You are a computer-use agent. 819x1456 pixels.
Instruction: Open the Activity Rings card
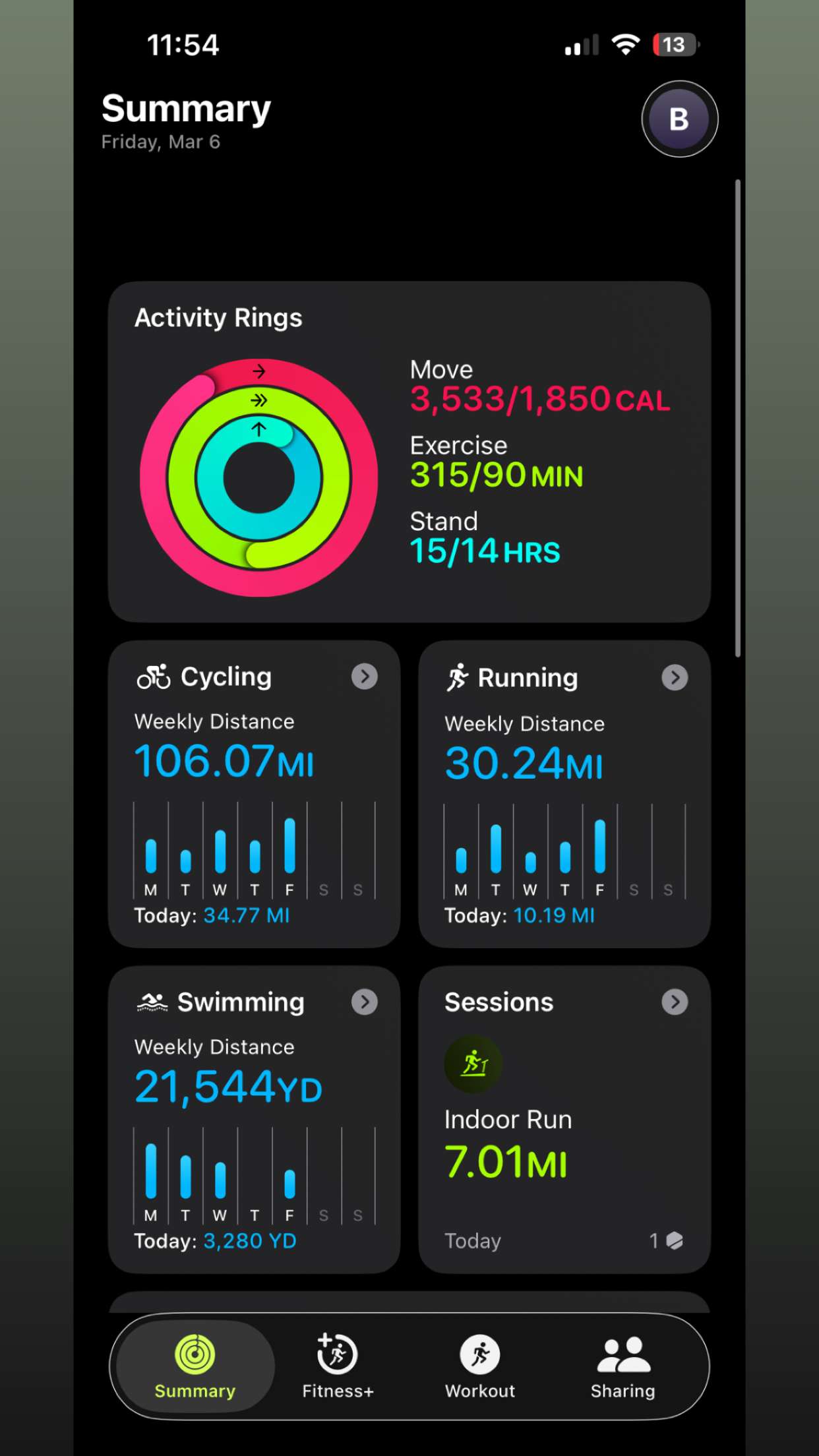pyautogui.click(x=409, y=452)
